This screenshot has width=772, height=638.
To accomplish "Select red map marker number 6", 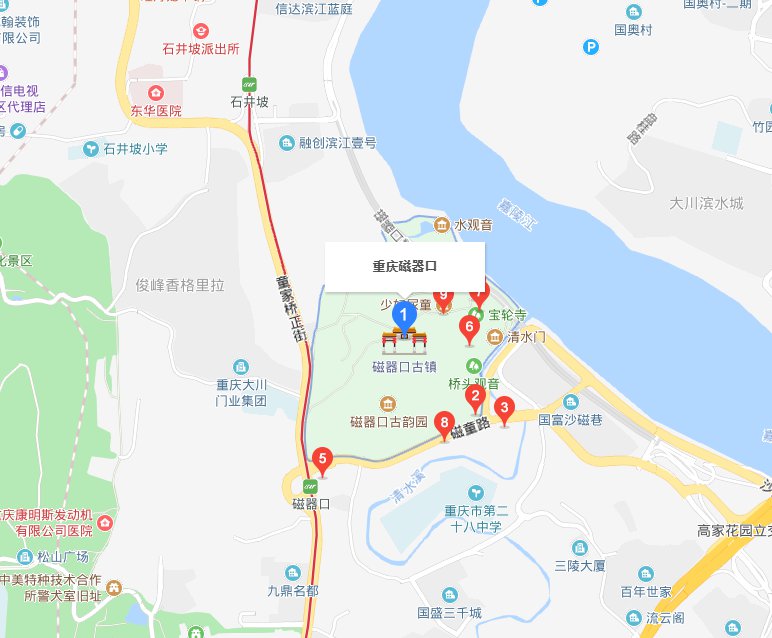I will tap(469, 327).
